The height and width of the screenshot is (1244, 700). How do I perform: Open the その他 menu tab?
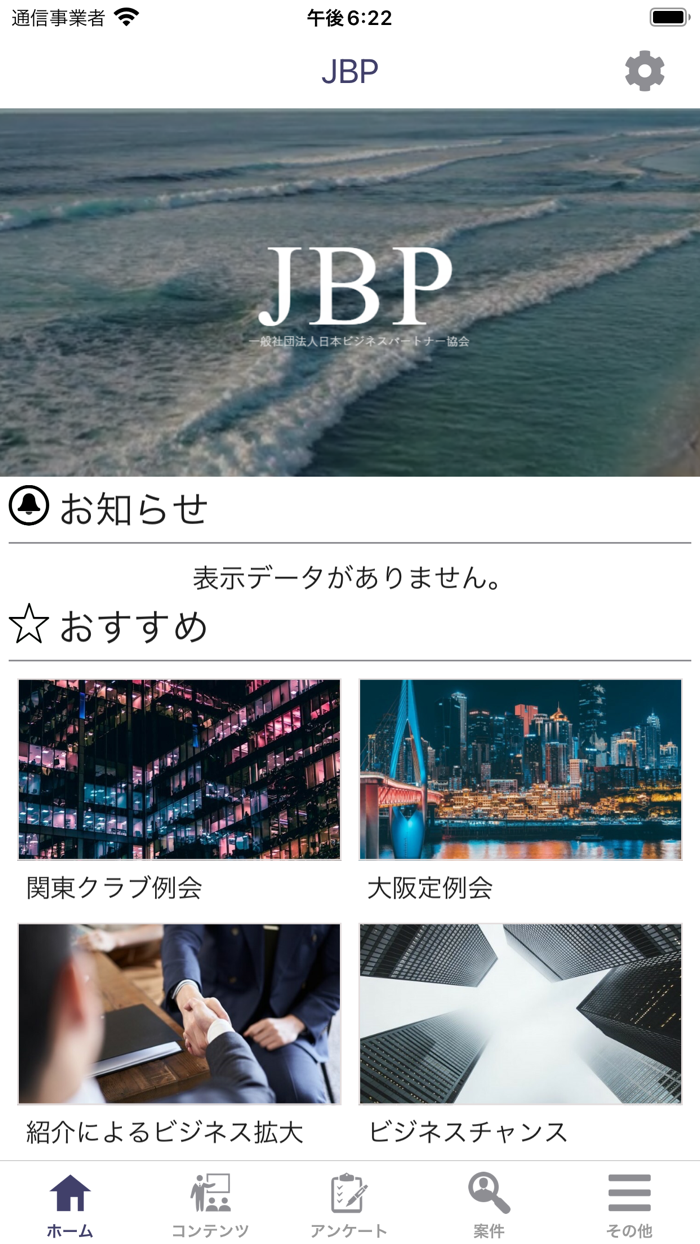tap(629, 1204)
